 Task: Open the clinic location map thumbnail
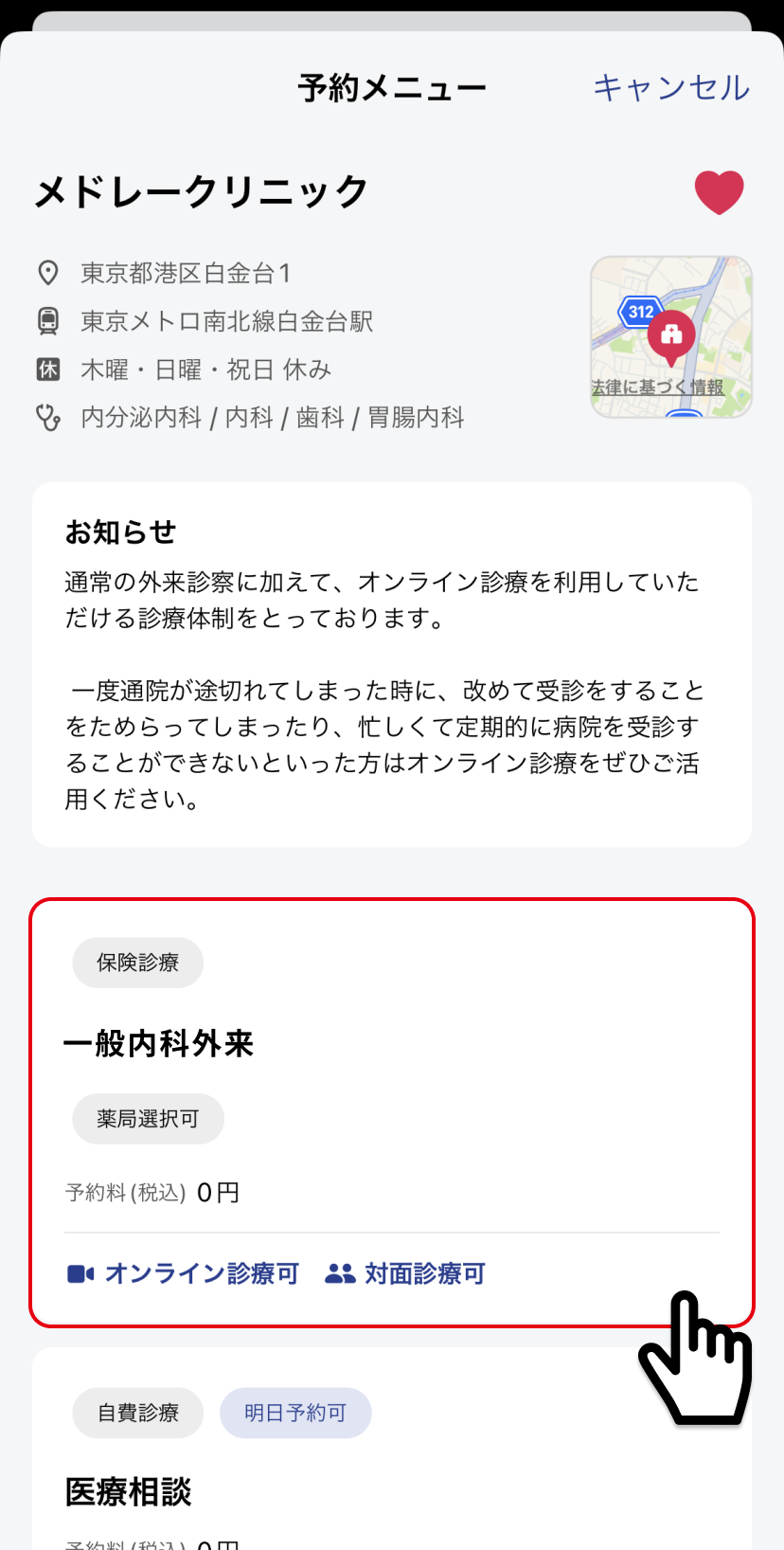click(671, 336)
